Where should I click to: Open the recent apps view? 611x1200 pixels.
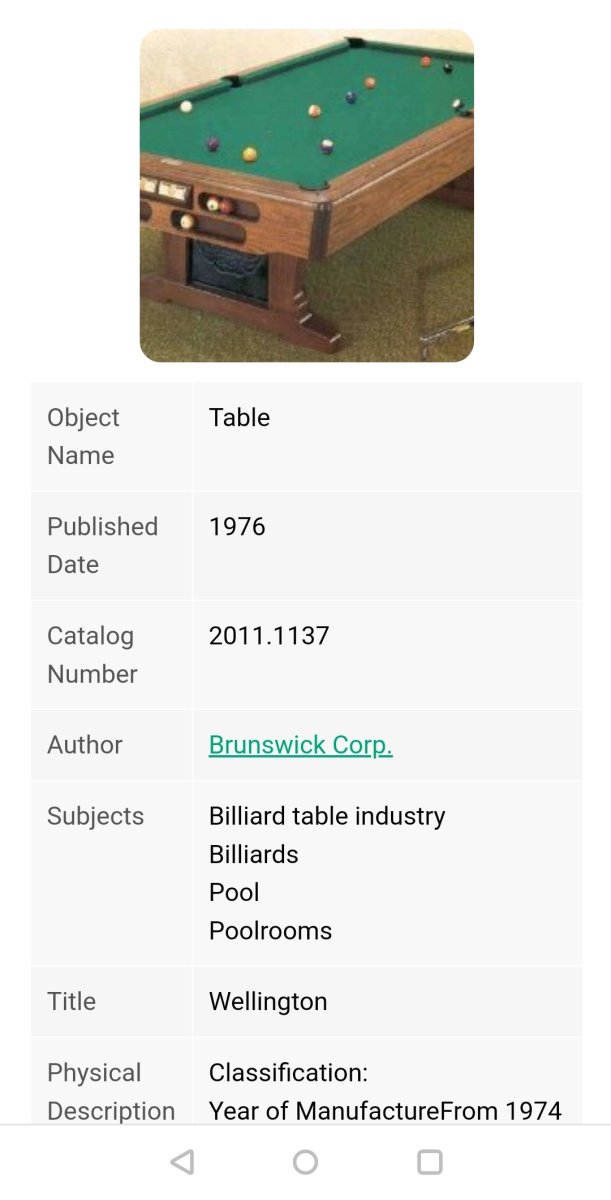point(430,1161)
